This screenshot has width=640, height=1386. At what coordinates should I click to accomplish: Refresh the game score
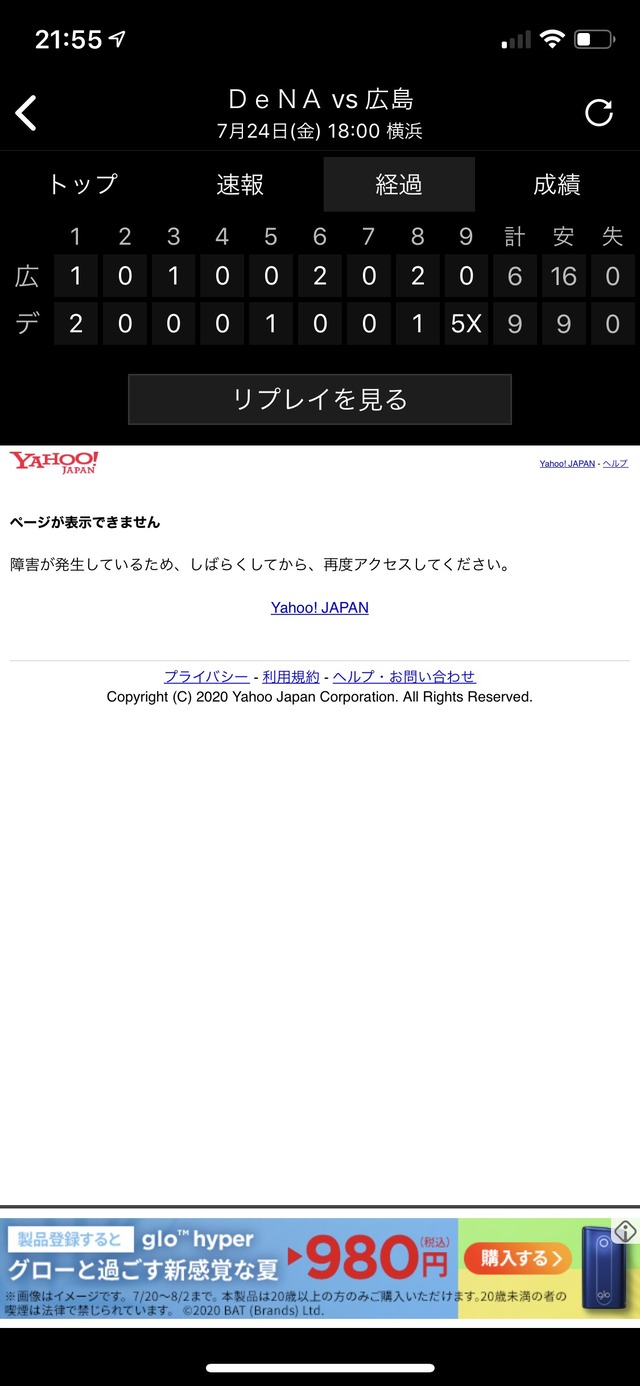point(599,113)
